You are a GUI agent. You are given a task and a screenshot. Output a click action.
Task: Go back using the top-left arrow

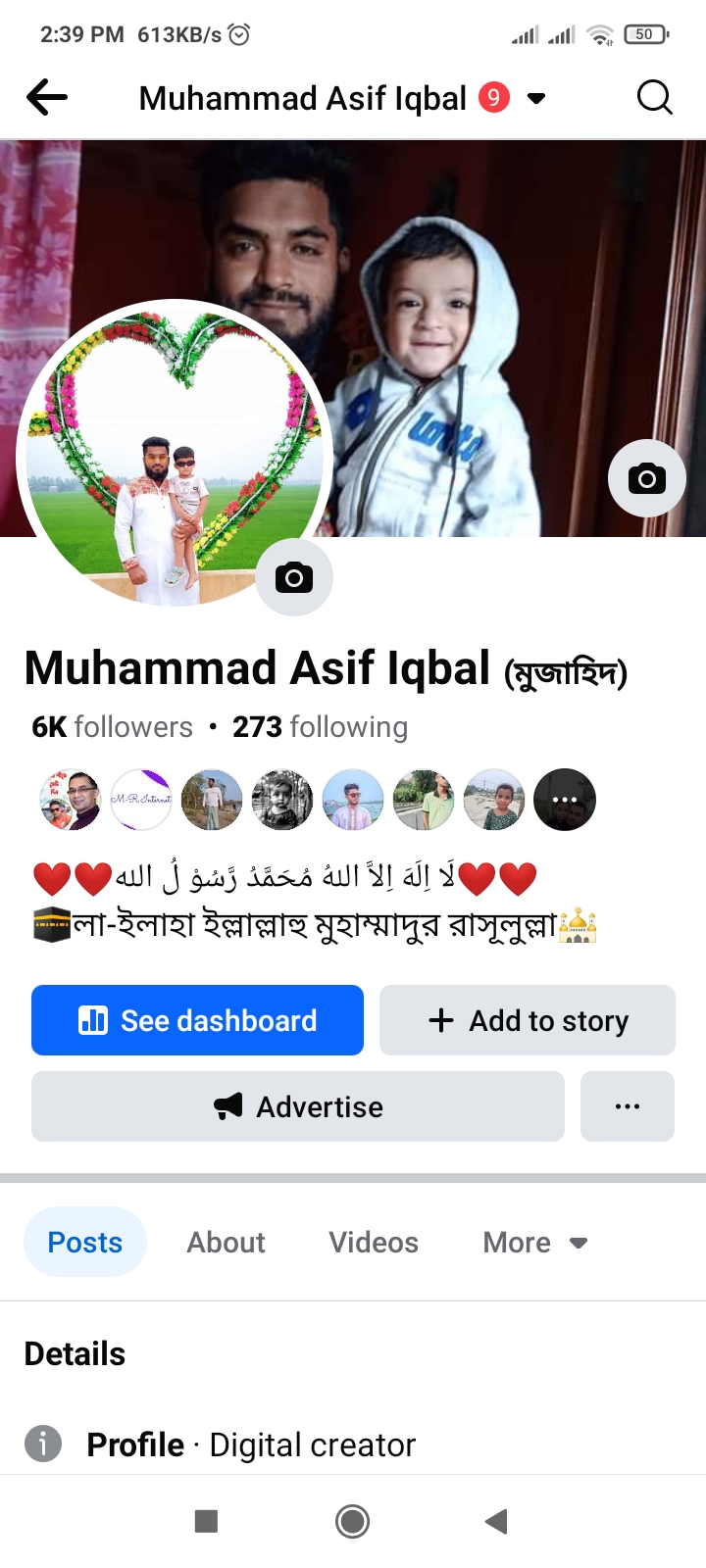click(46, 97)
